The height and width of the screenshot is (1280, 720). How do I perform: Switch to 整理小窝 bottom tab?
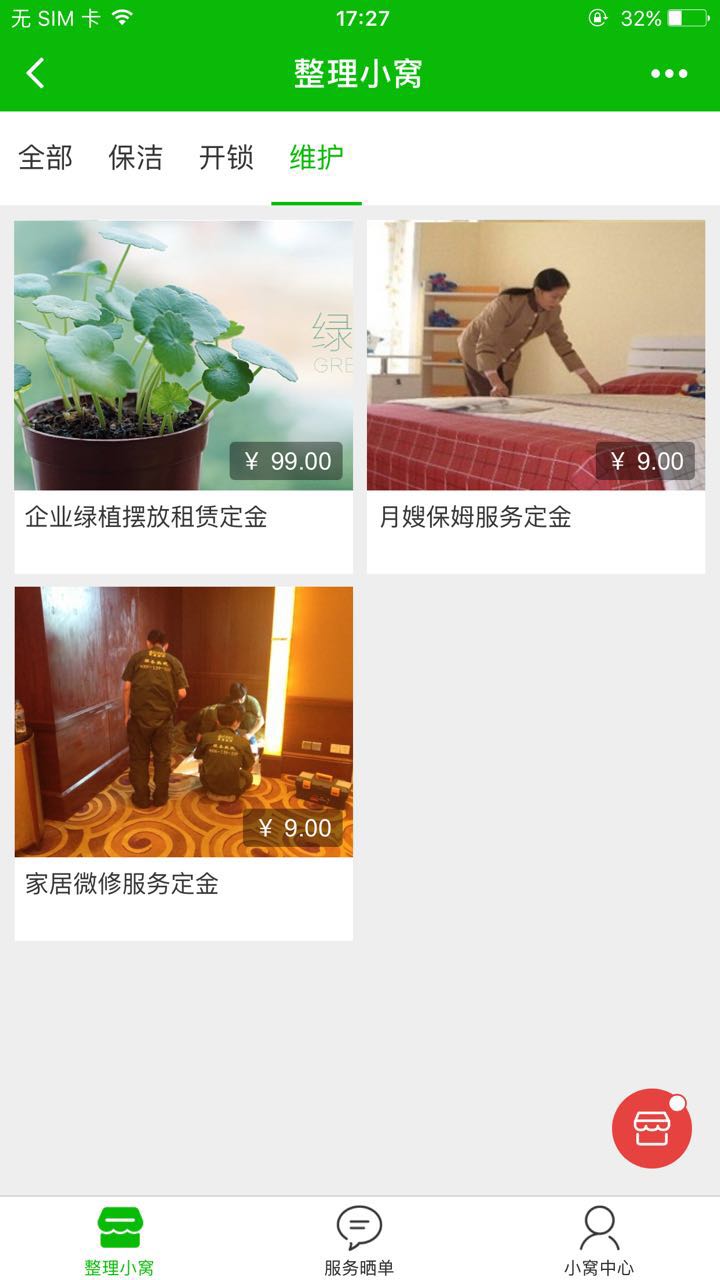coord(120,1240)
